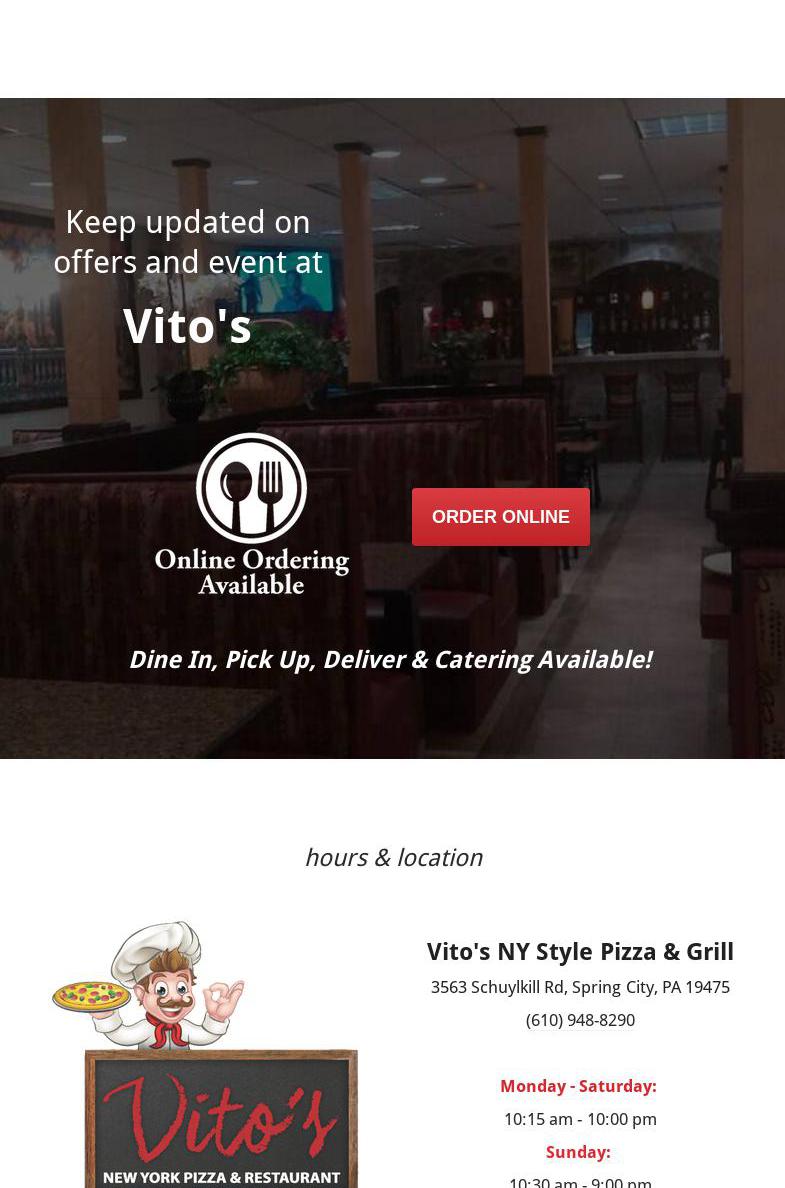
Task: Call the phone number (610) 948-8290
Action: 580,1020
